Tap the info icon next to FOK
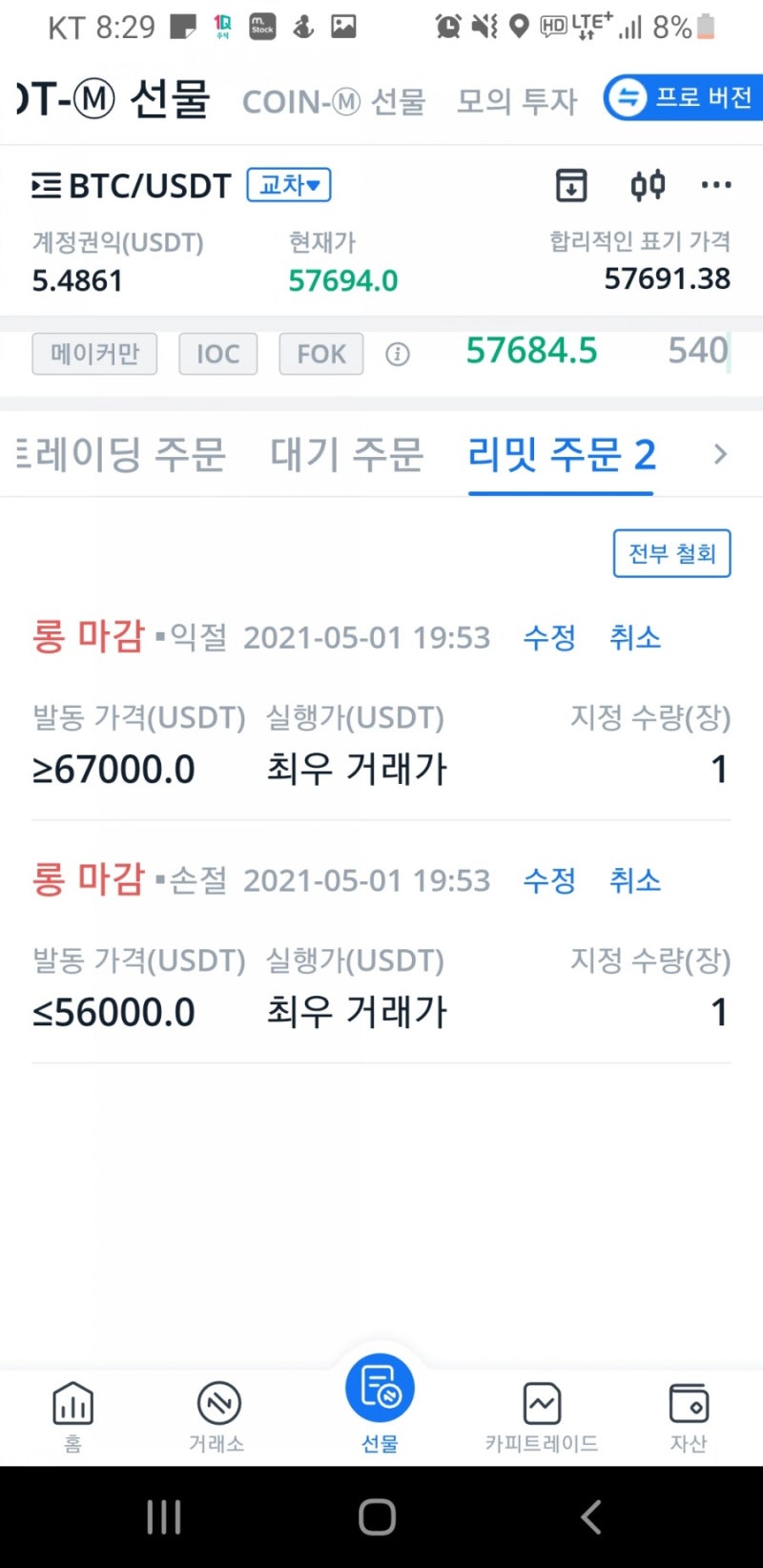This screenshot has width=763, height=1568. click(x=397, y=354)
